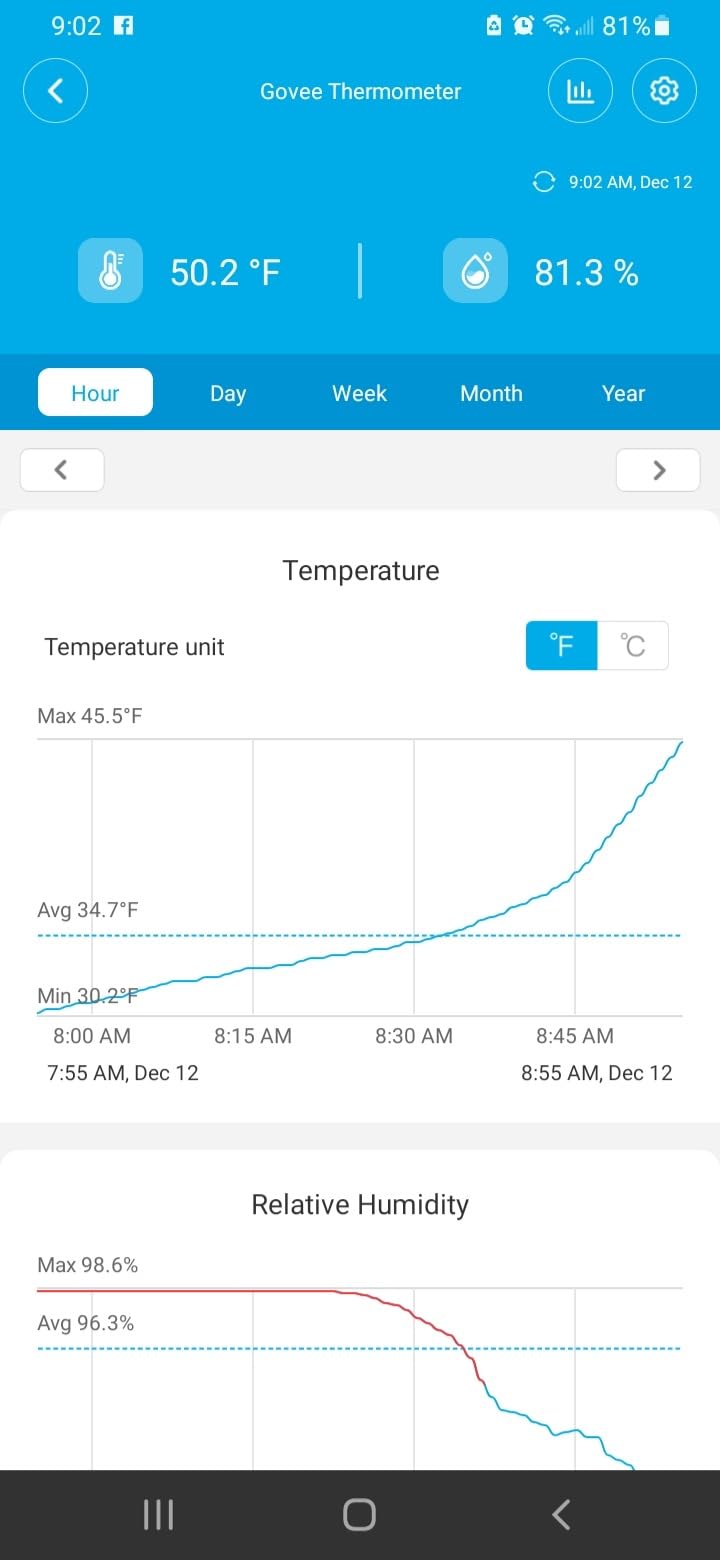Show the Month view

pos(491,393)
